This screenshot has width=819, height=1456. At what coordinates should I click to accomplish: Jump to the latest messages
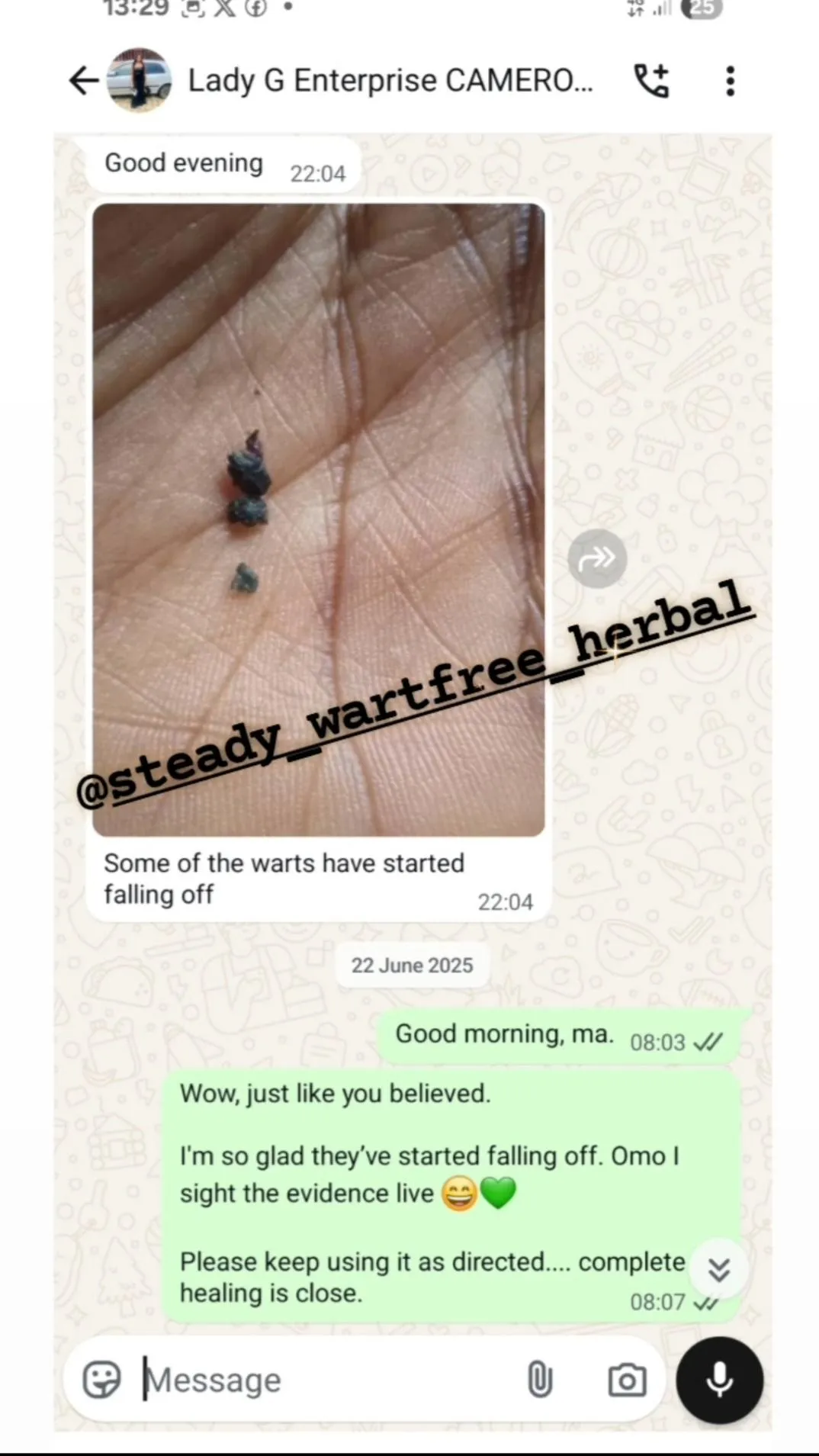pos(718,1269)
